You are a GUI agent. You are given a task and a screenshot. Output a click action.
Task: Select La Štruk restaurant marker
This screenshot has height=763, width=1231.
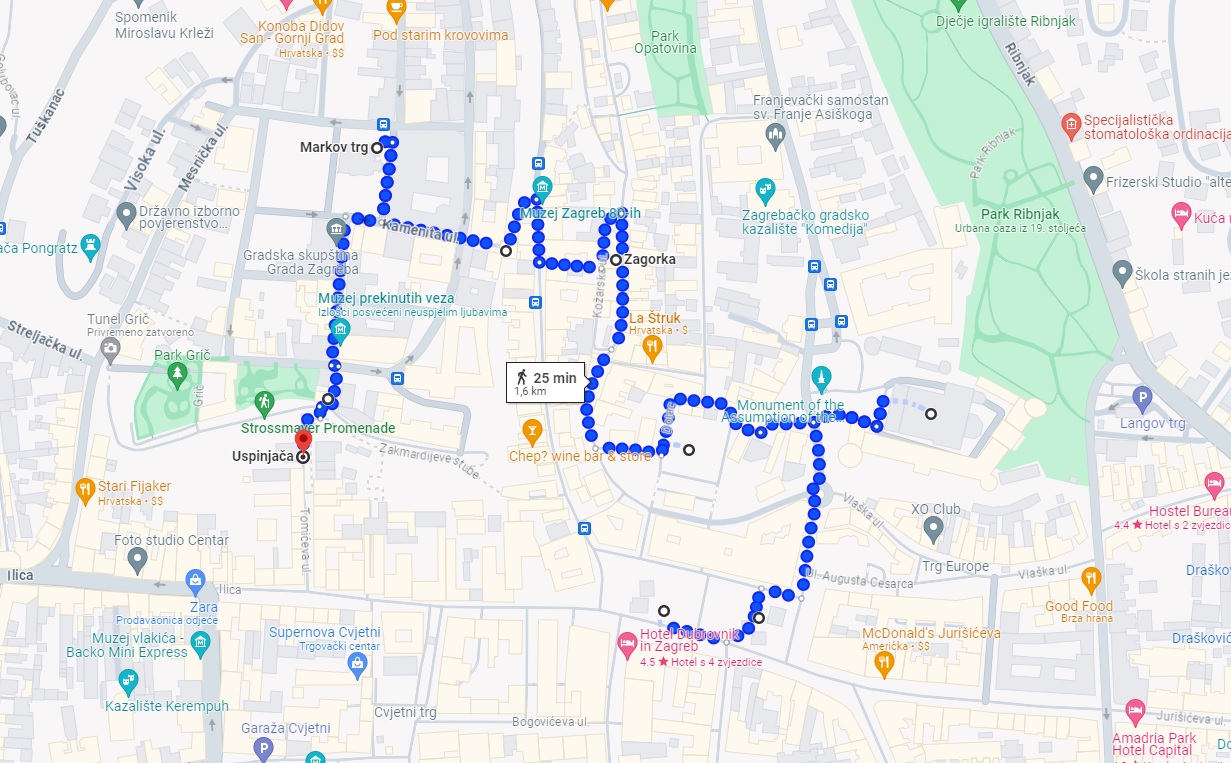pos(652,347)
